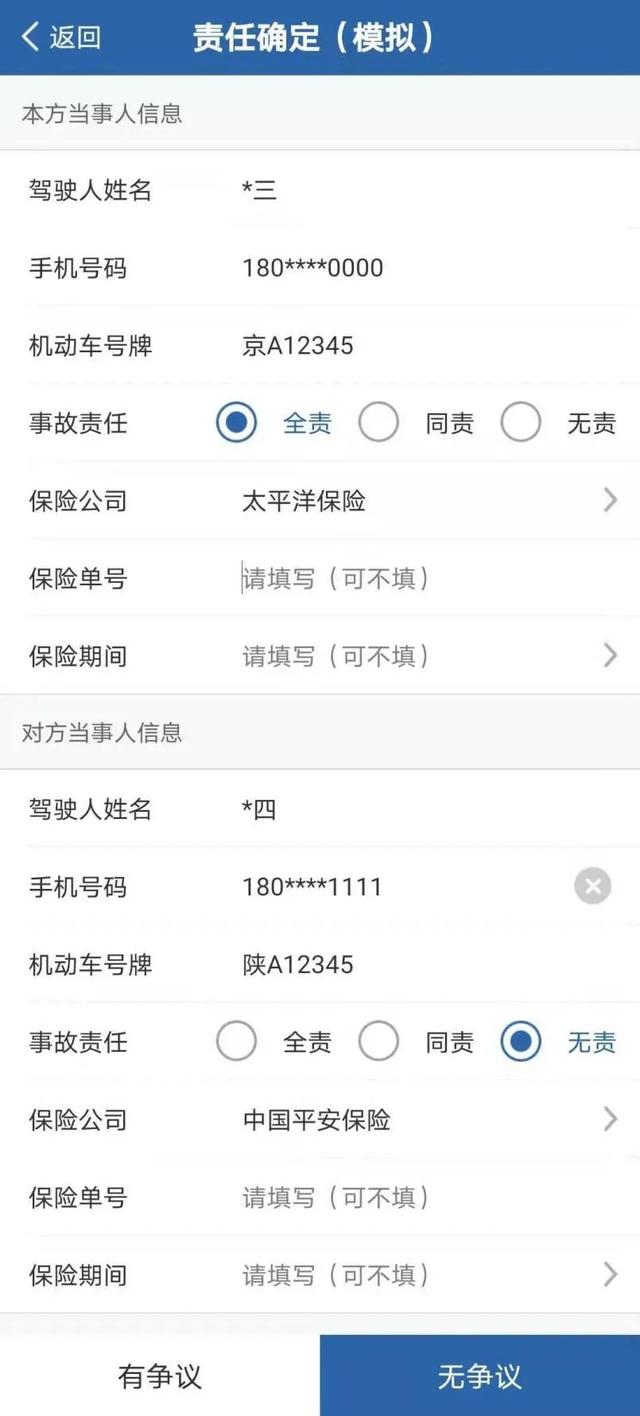Open 对方 保险公司 picker showing 中国平安保险
The width and height of the screenshot is (640, 1416).
point(425,1120)
